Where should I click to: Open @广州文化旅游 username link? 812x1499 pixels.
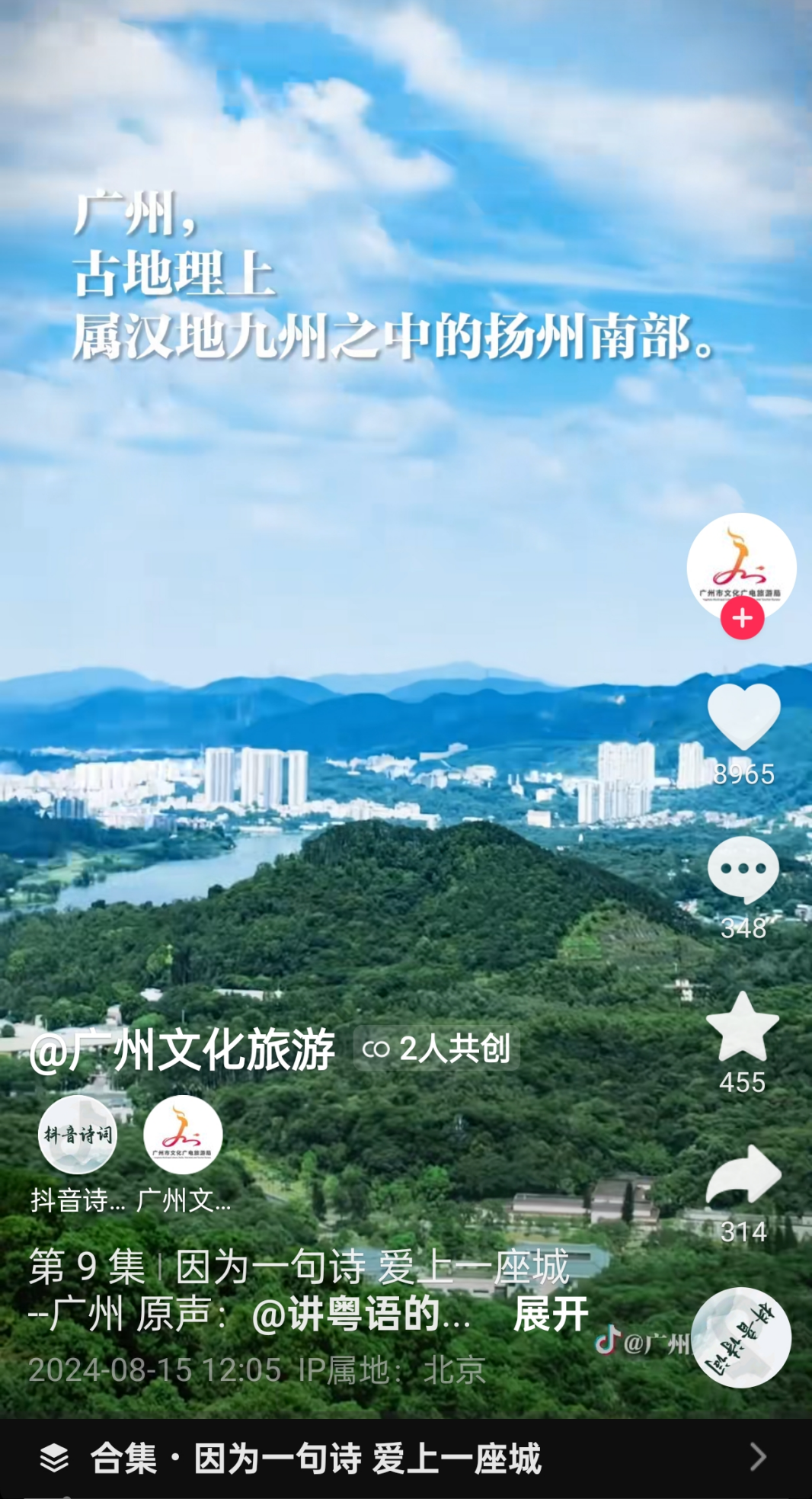tap(182, 1049)
